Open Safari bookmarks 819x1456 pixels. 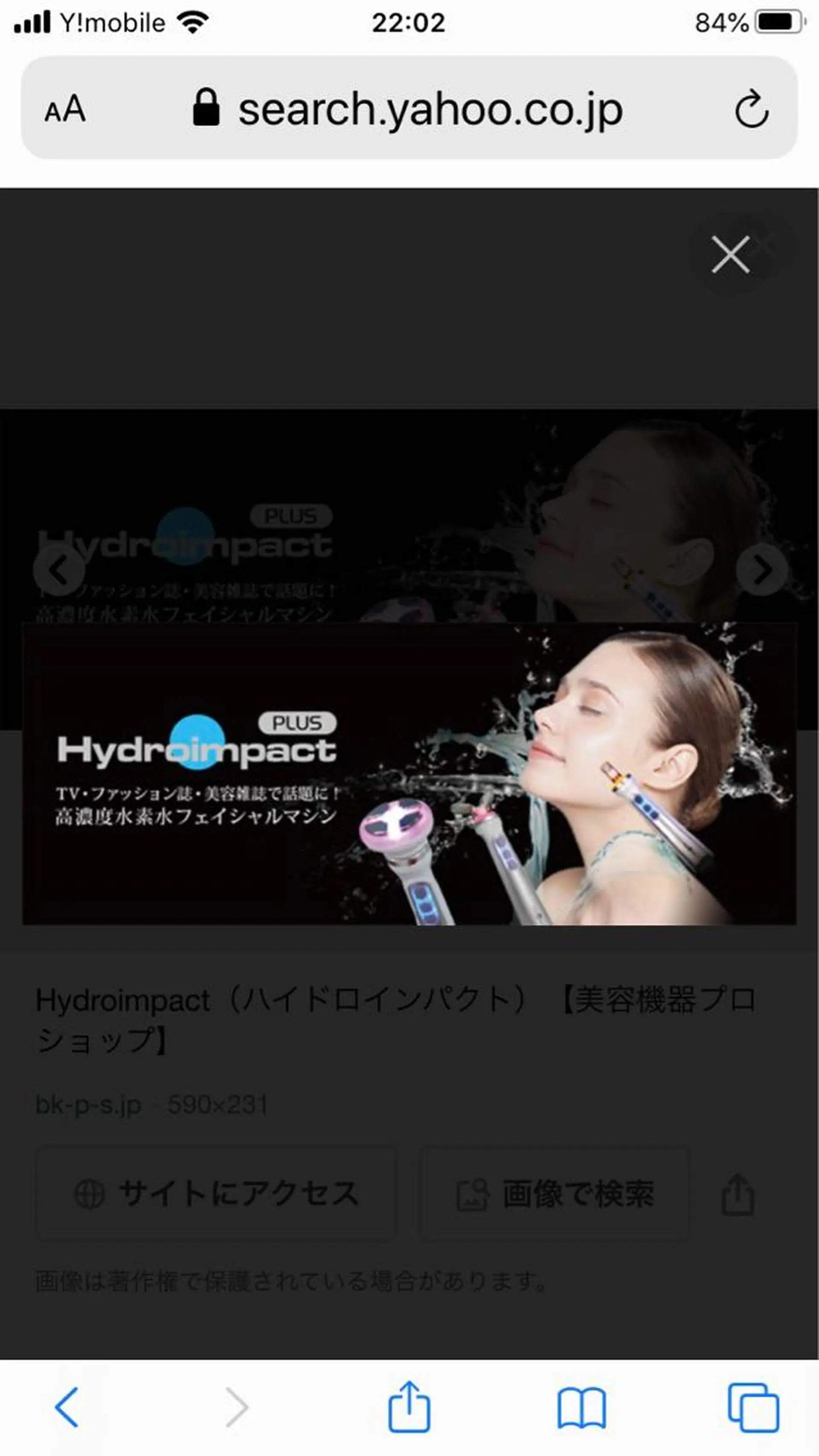click(581, 1407)
